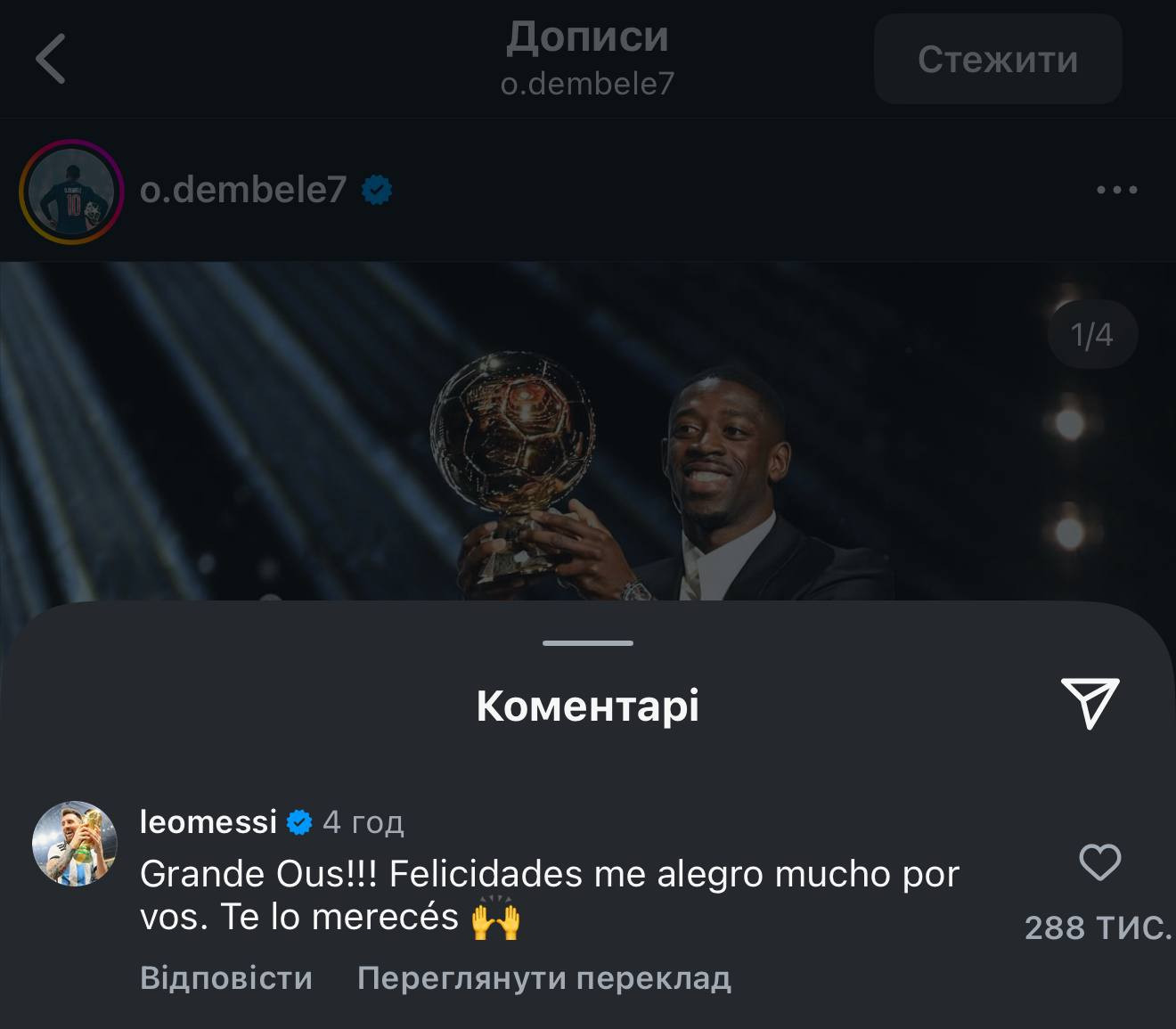
Task: Open the o.dembele7 username in post header
Action: (x=242, y=190)
